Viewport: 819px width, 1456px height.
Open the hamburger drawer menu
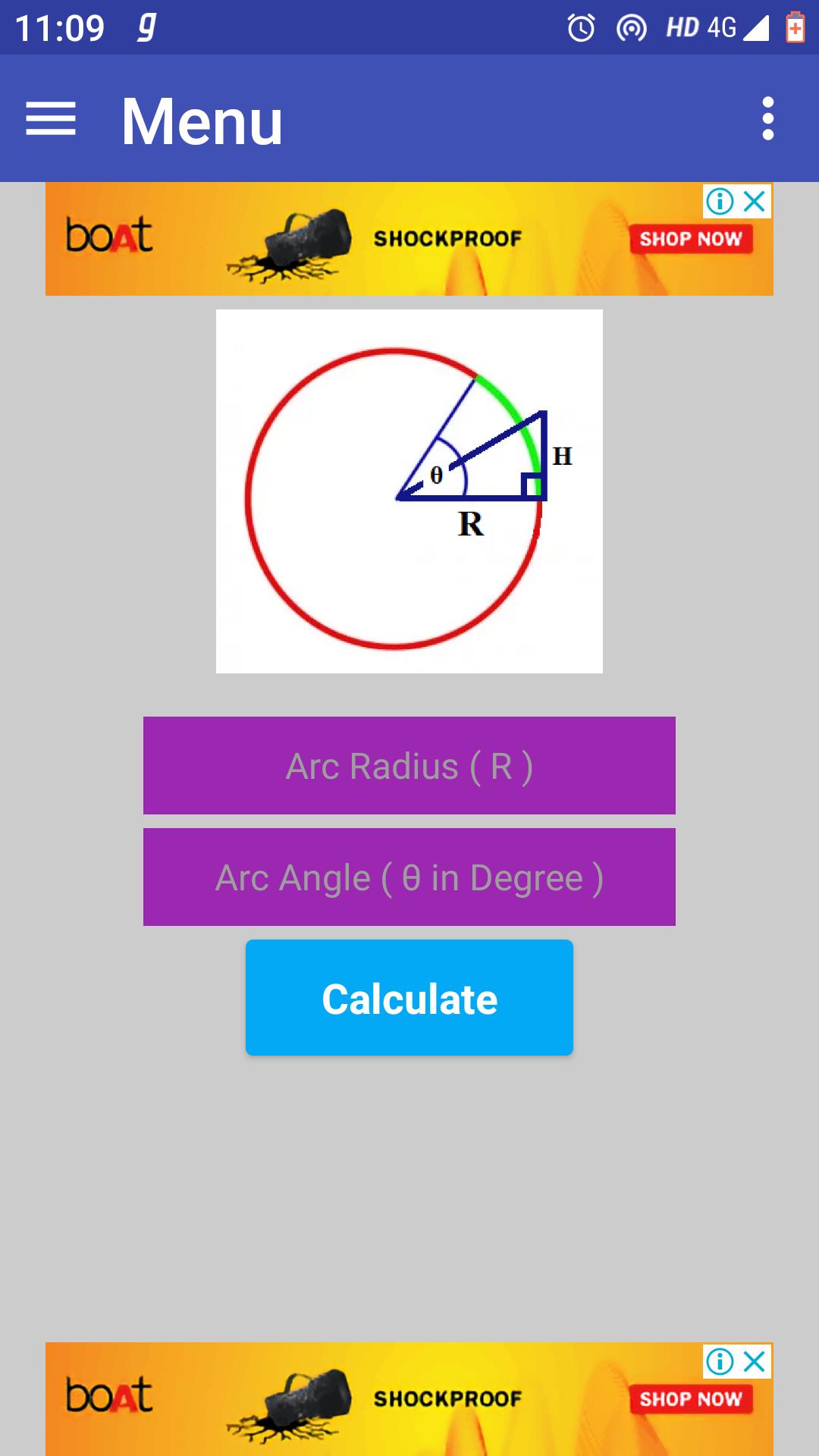coord(51,119)
